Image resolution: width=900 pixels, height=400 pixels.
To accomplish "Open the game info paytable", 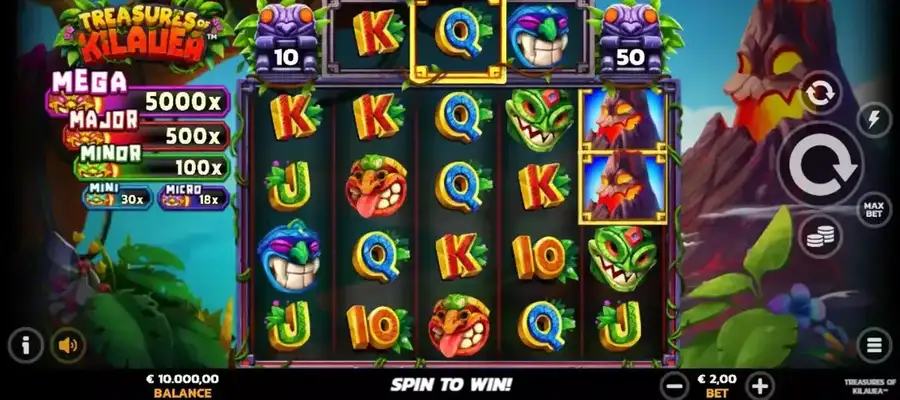I will pyautogui.click(x=25, y=346).
